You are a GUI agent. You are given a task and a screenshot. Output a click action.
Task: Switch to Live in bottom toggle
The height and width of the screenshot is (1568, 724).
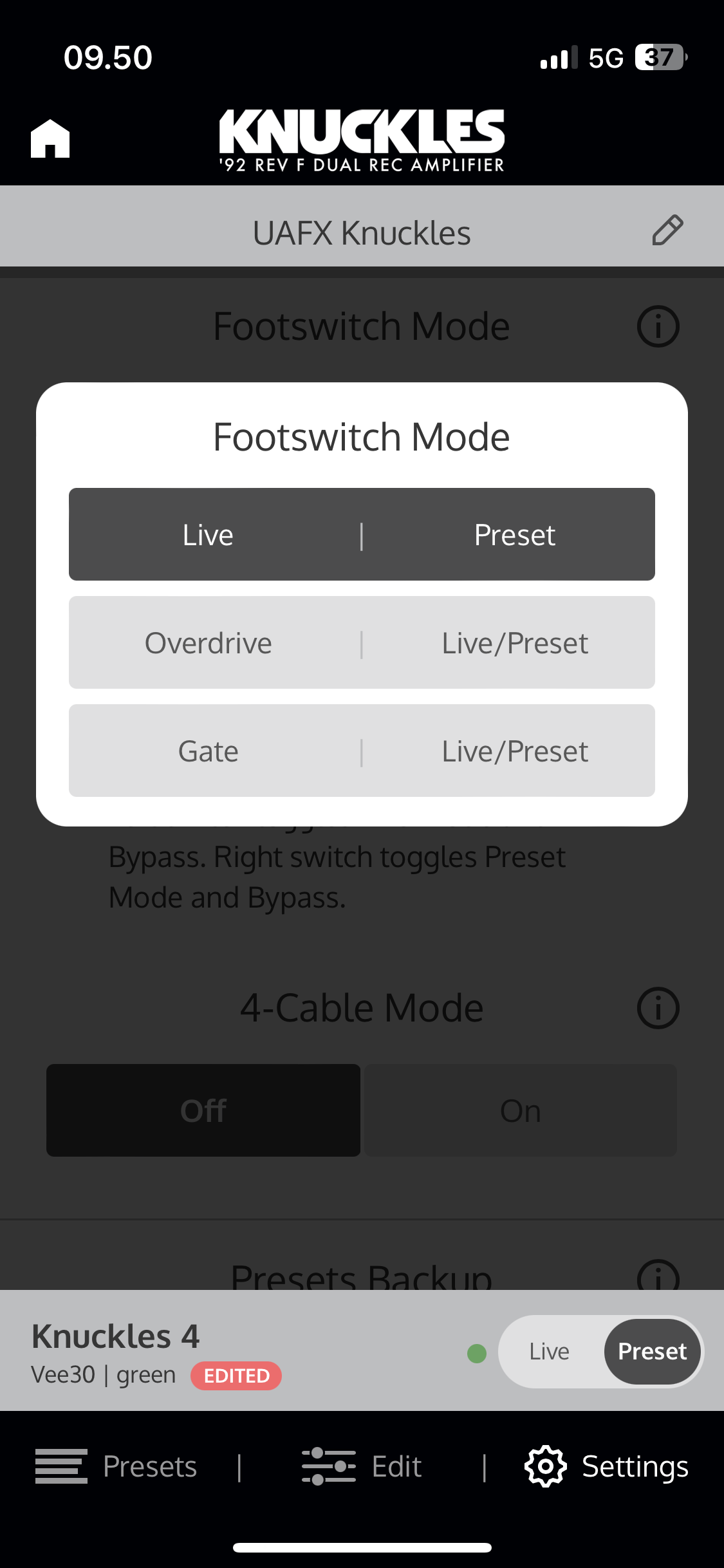[549, 1351]
